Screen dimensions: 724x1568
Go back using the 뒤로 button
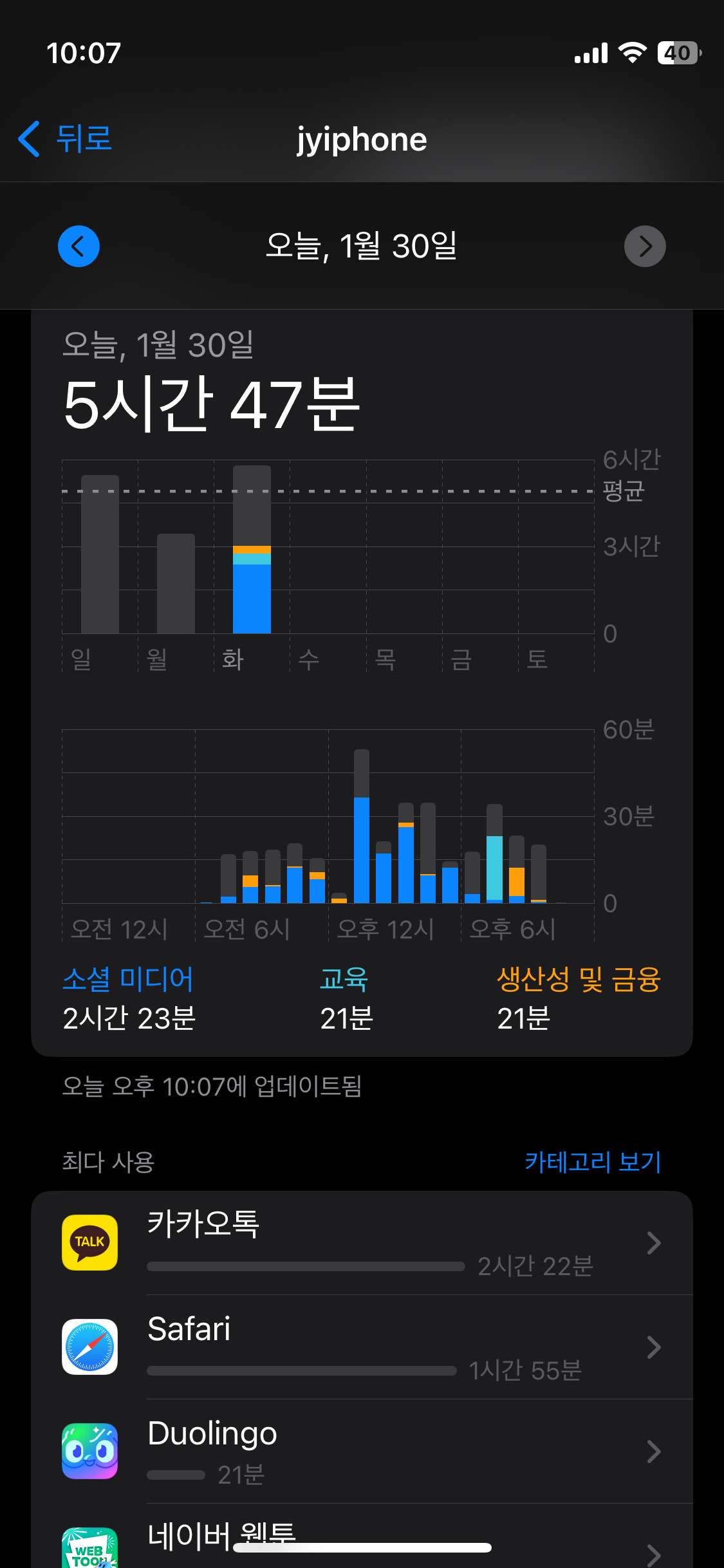pyautogui.click(x=65, y=138)
